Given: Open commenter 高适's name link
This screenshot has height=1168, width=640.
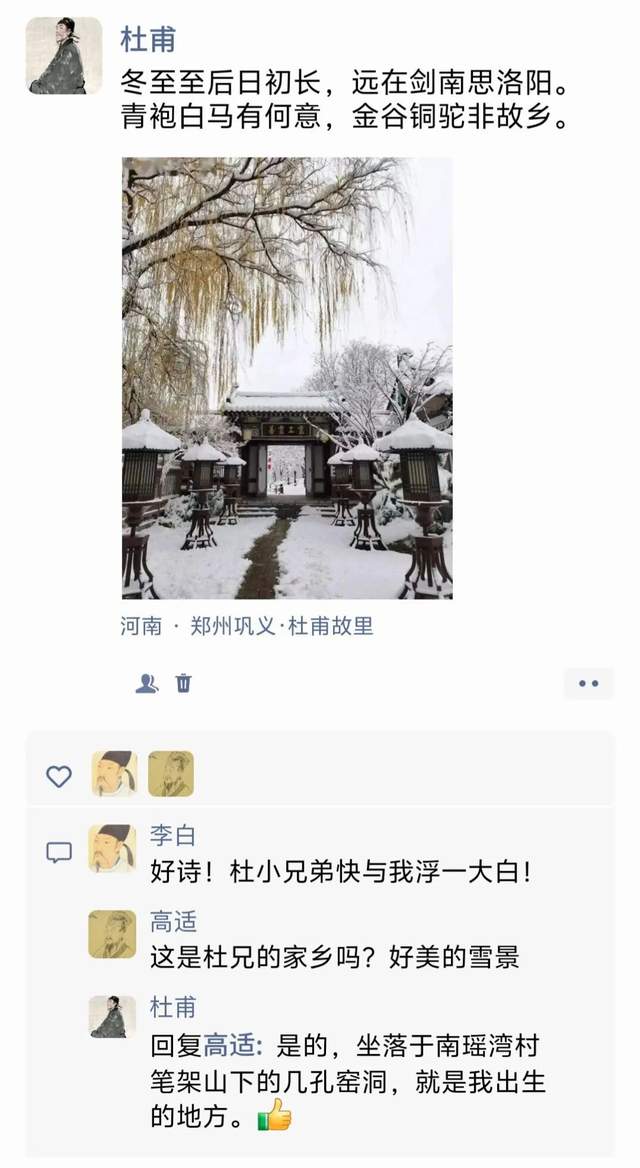Looking at the screenshot, I should click(x=172, y=922).
